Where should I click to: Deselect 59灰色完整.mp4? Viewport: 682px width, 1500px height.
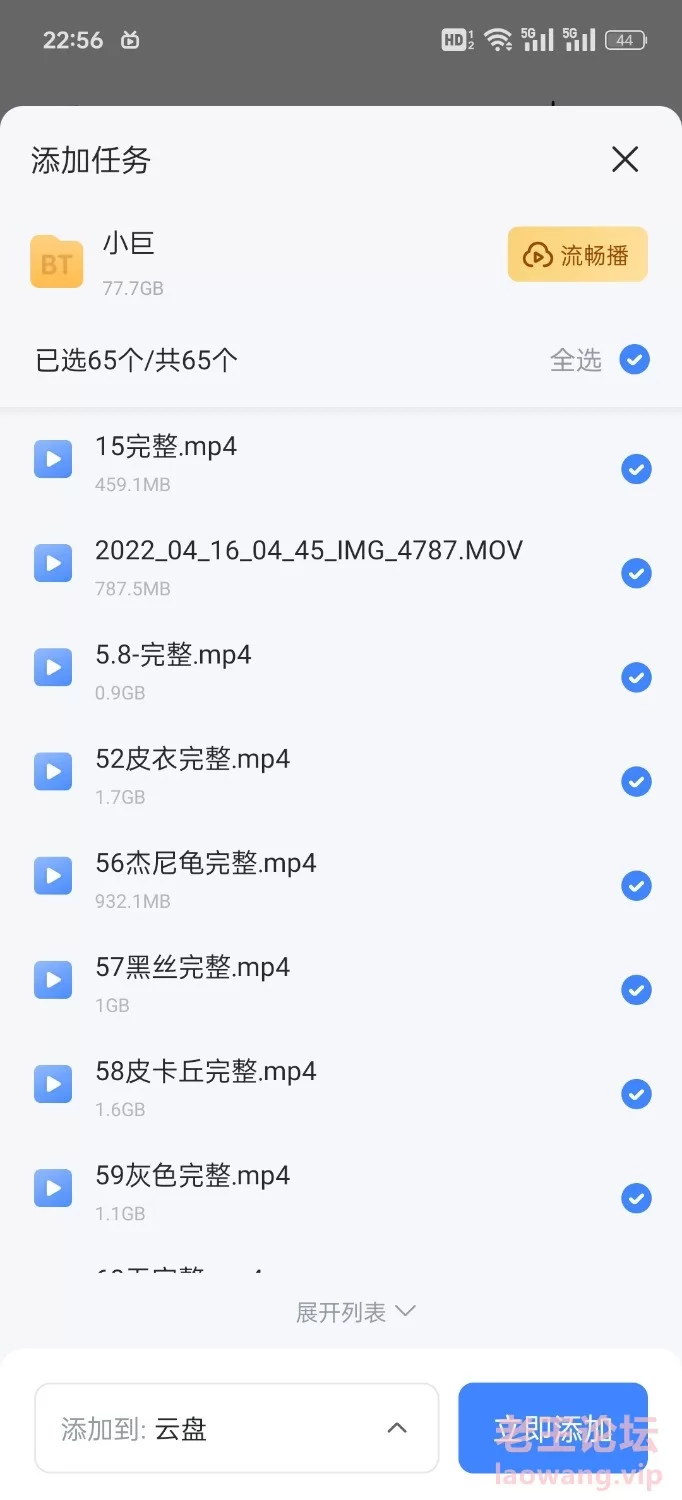pos(636,1198)
